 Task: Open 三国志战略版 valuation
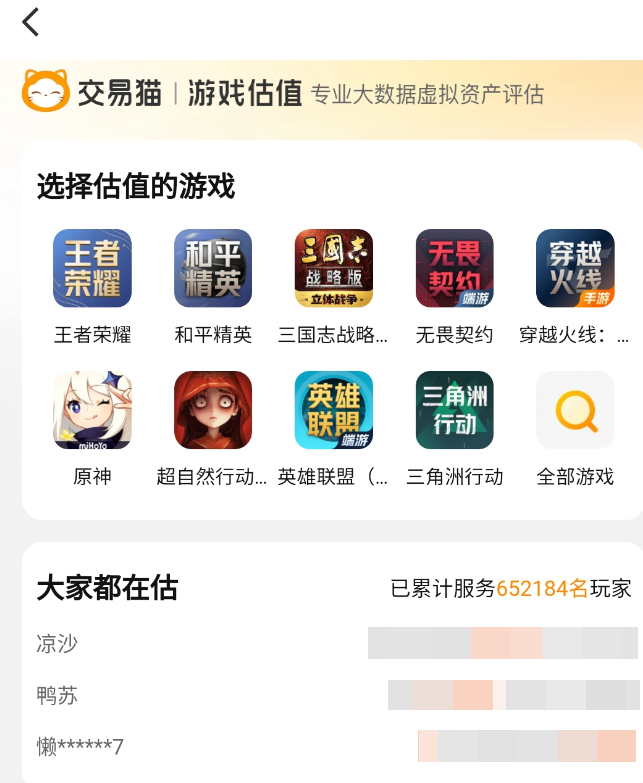click(334, 269)
